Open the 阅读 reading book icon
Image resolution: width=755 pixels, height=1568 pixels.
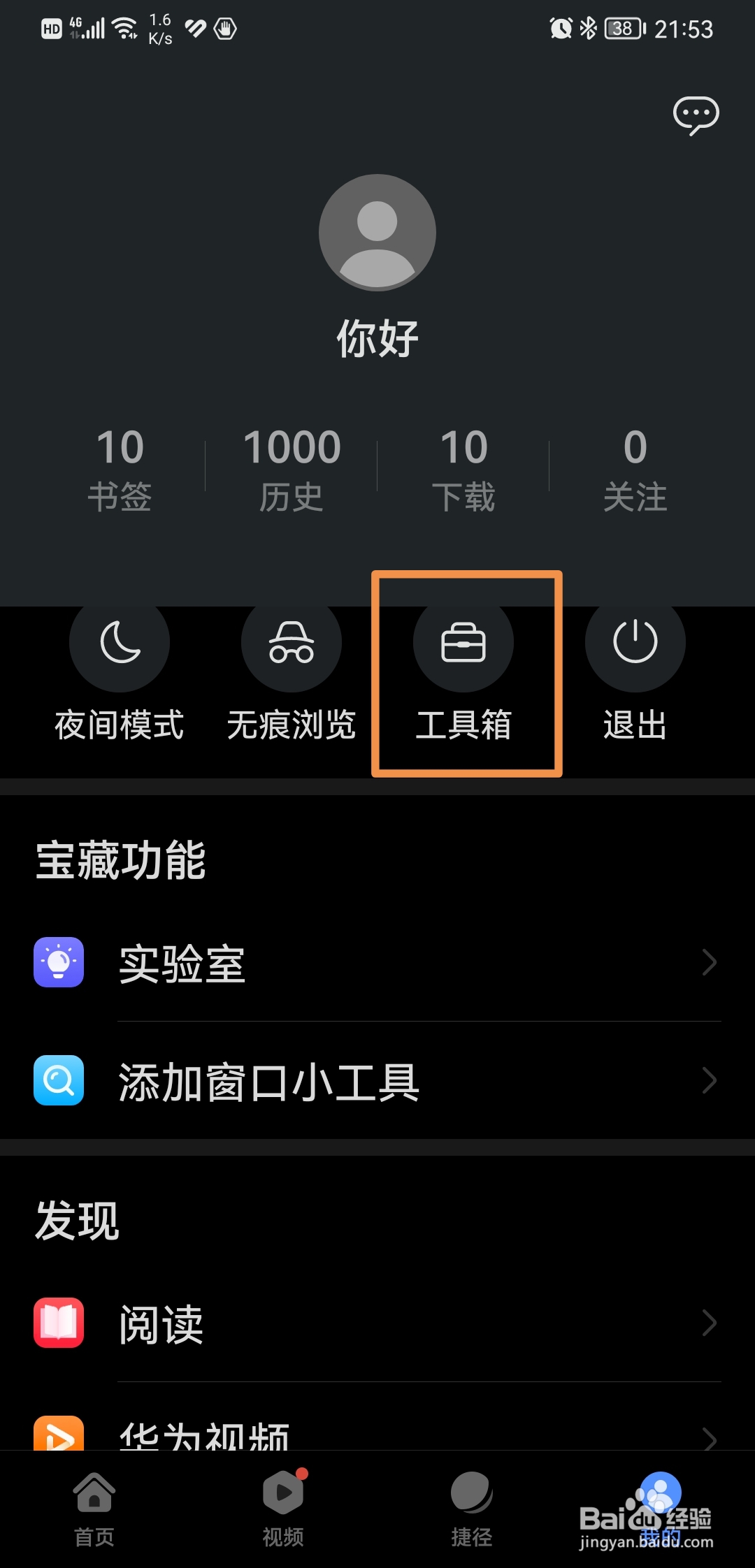(x=59, y=1323)
